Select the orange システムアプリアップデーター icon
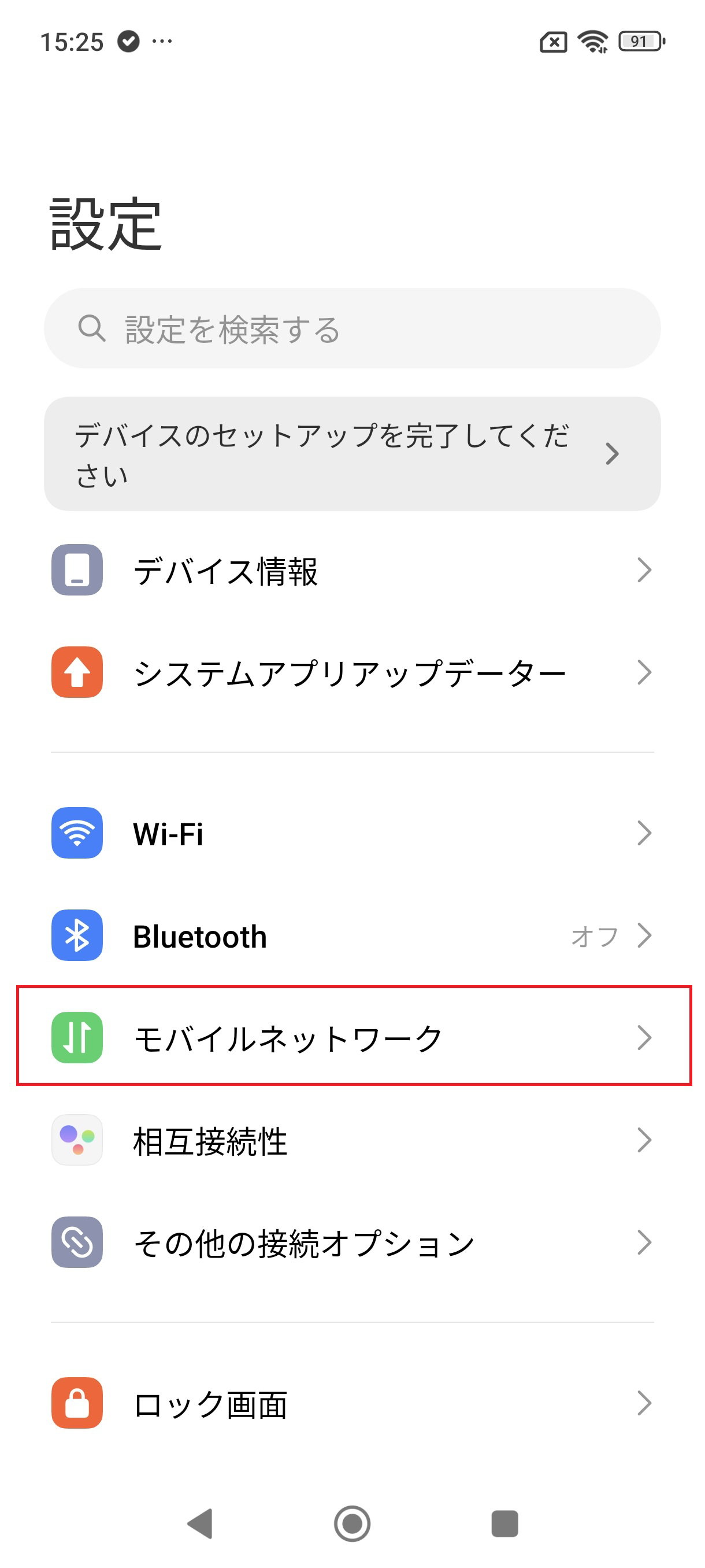 tap(77, 672)
